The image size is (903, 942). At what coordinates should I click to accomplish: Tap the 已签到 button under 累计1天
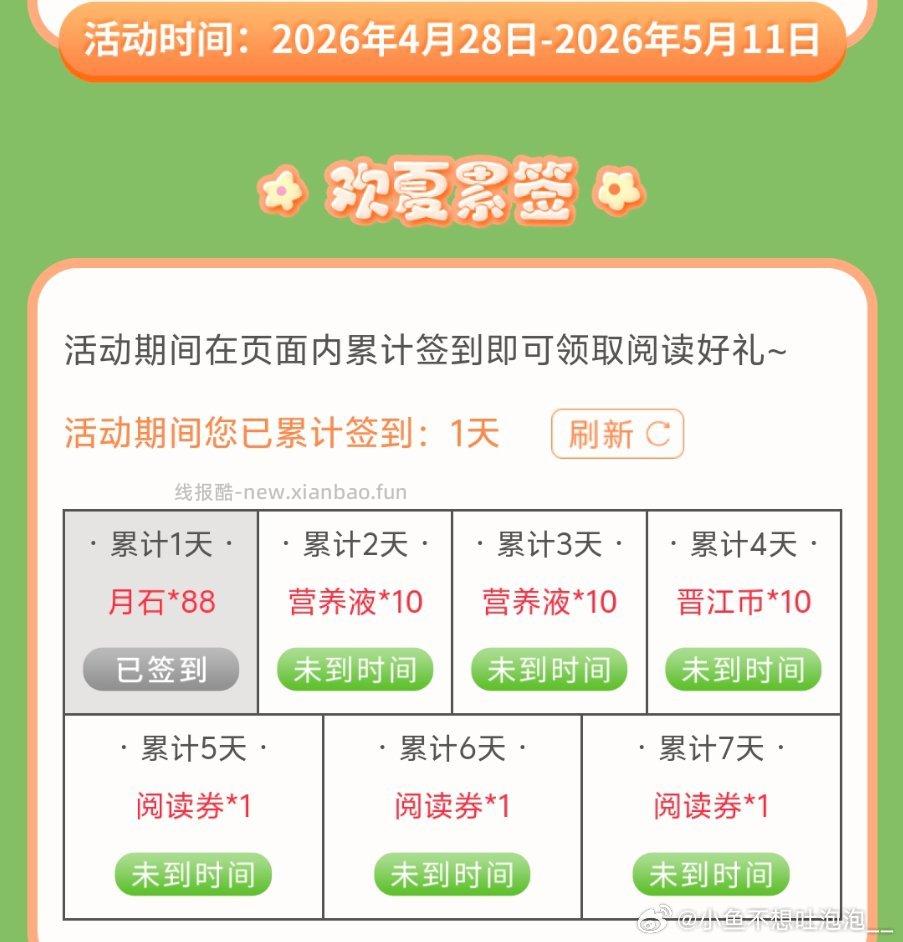click(x=161, y=670)
